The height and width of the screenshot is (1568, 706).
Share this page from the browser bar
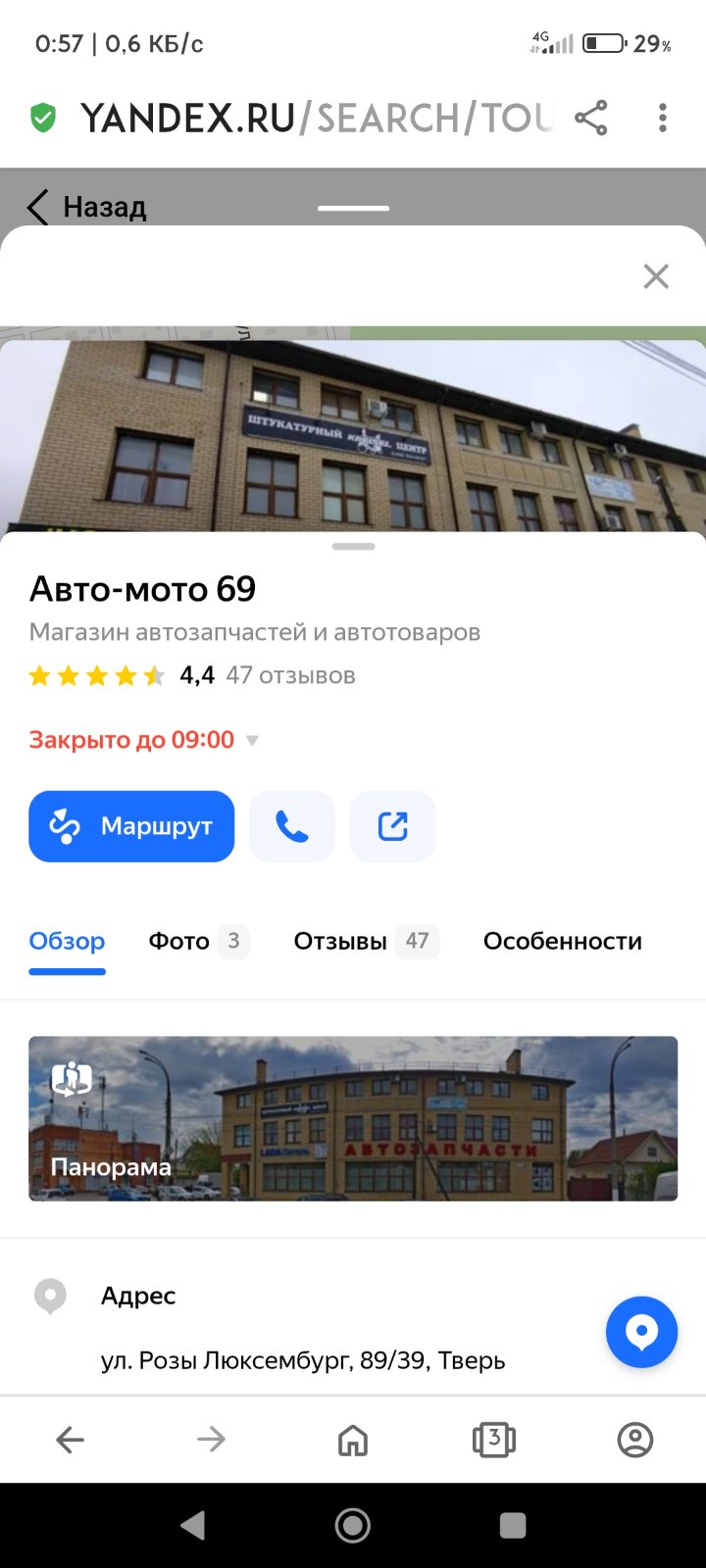tap(591, 119)
